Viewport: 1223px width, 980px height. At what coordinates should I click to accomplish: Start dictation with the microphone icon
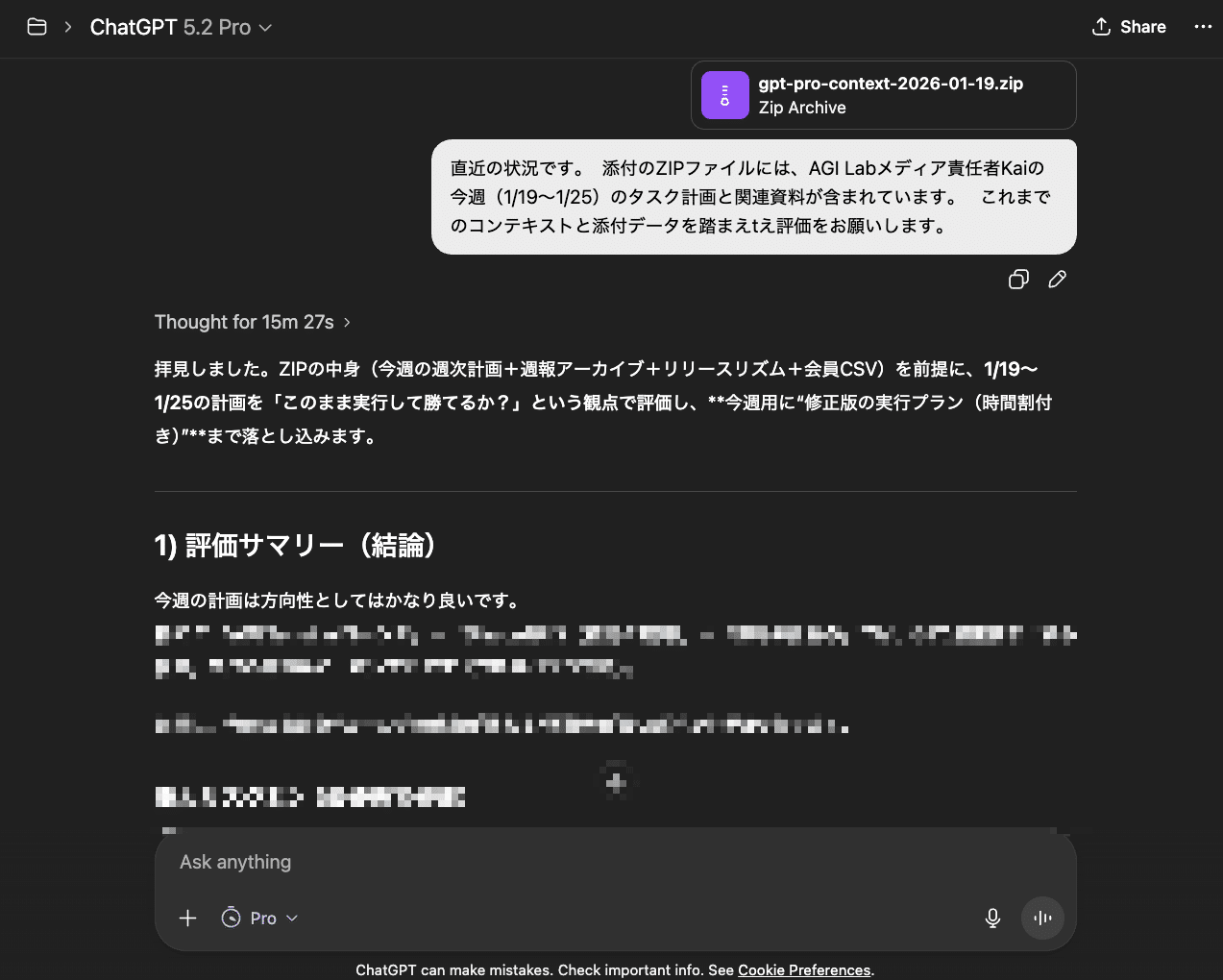tap(992, 919)
